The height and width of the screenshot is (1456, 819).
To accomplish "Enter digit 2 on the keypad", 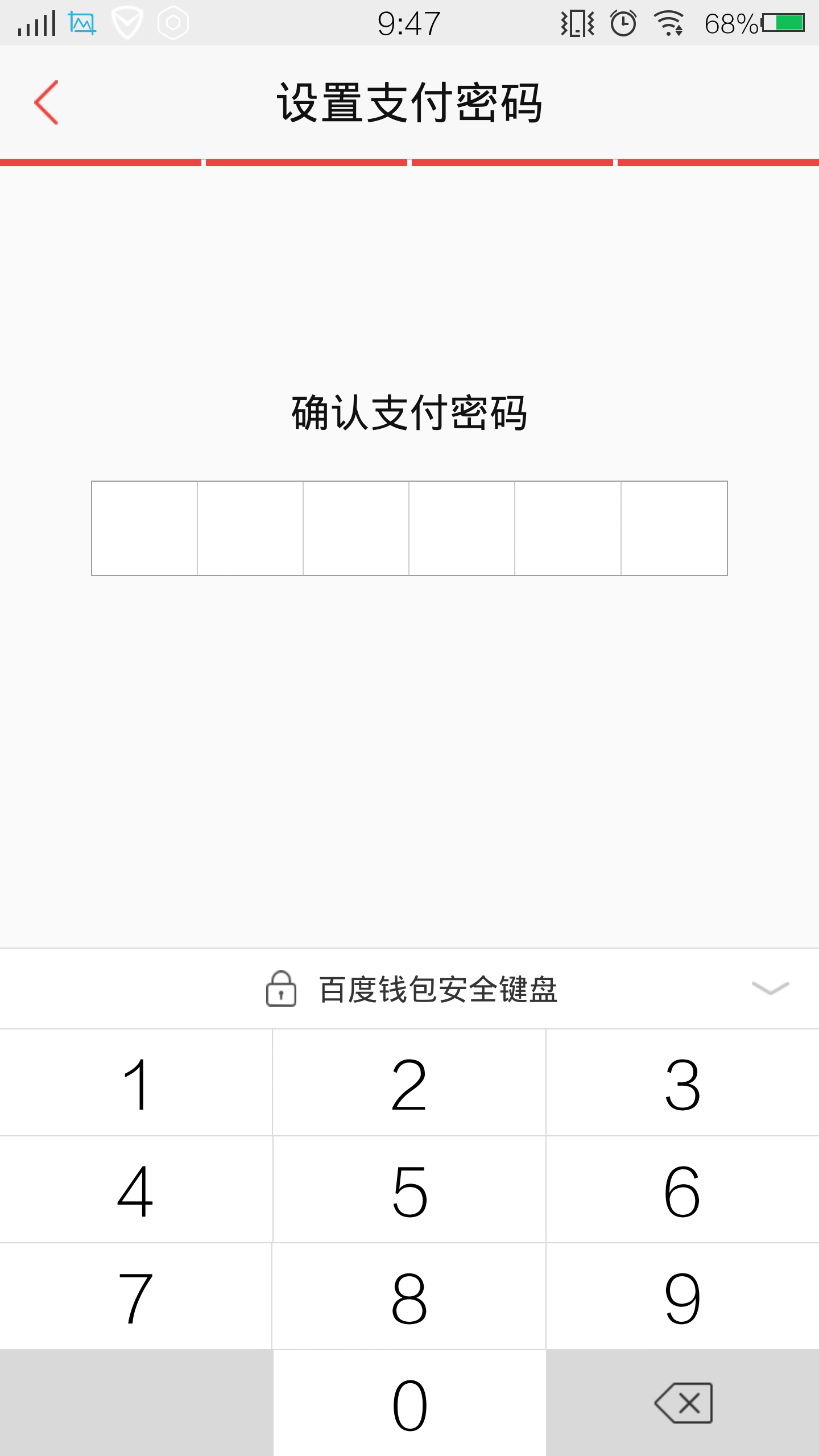I will click(x=409, y=1084).
